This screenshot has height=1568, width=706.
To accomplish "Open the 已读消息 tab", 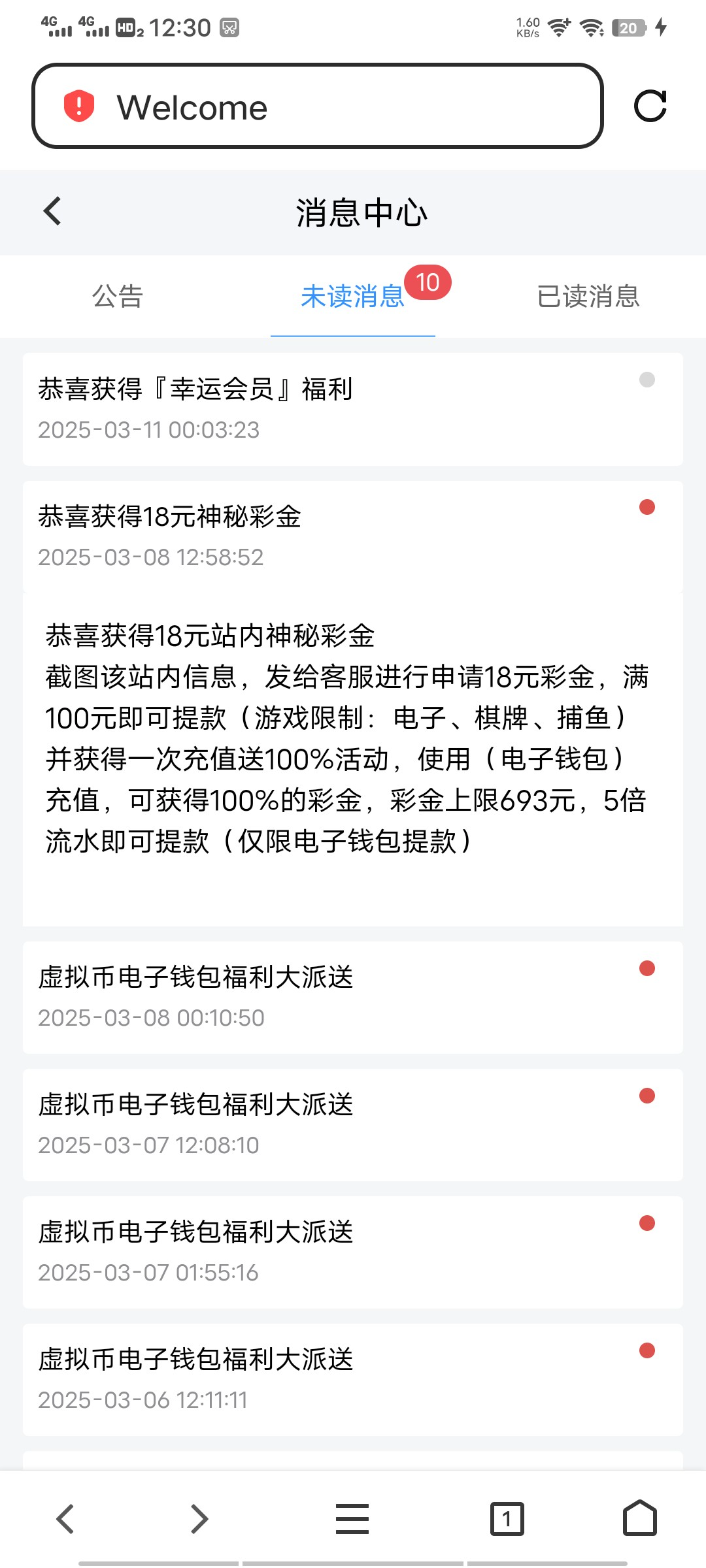I will tap(588, 297).
